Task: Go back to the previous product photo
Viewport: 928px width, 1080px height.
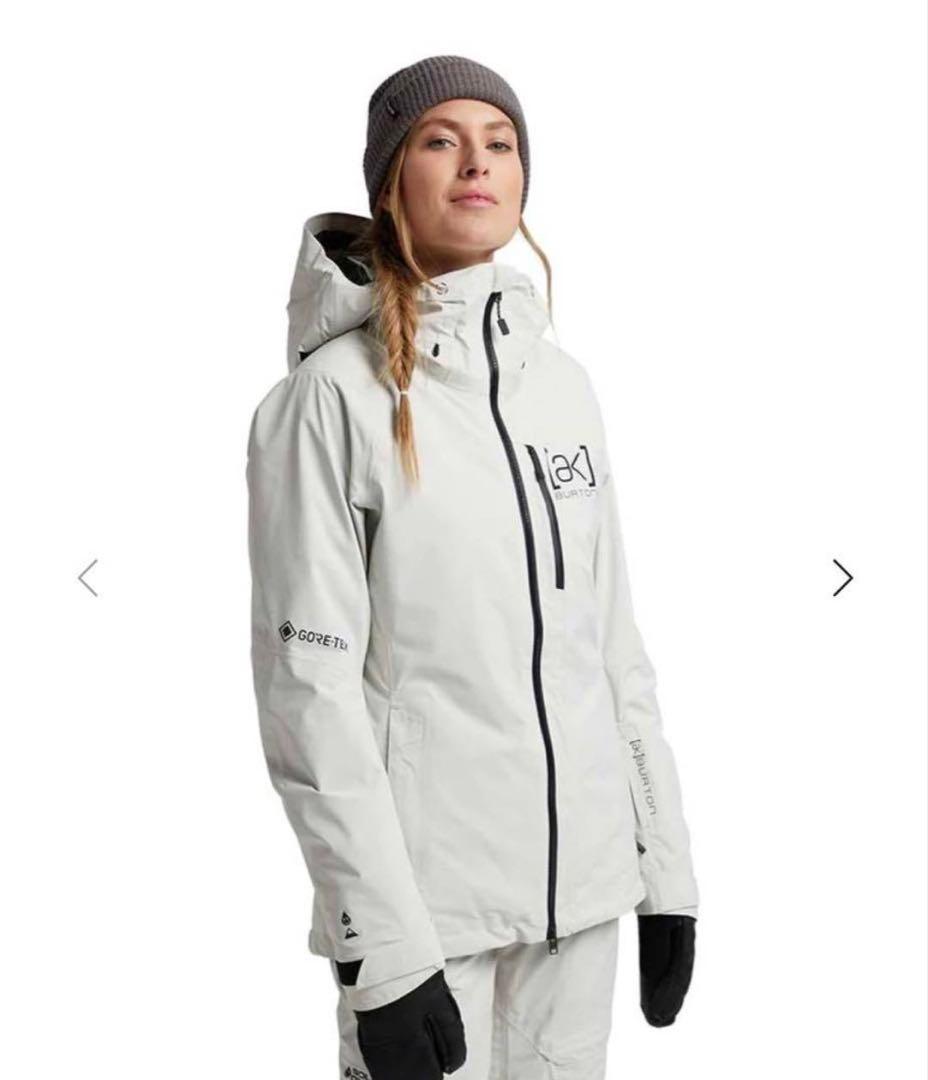Action: pos(88,577)
